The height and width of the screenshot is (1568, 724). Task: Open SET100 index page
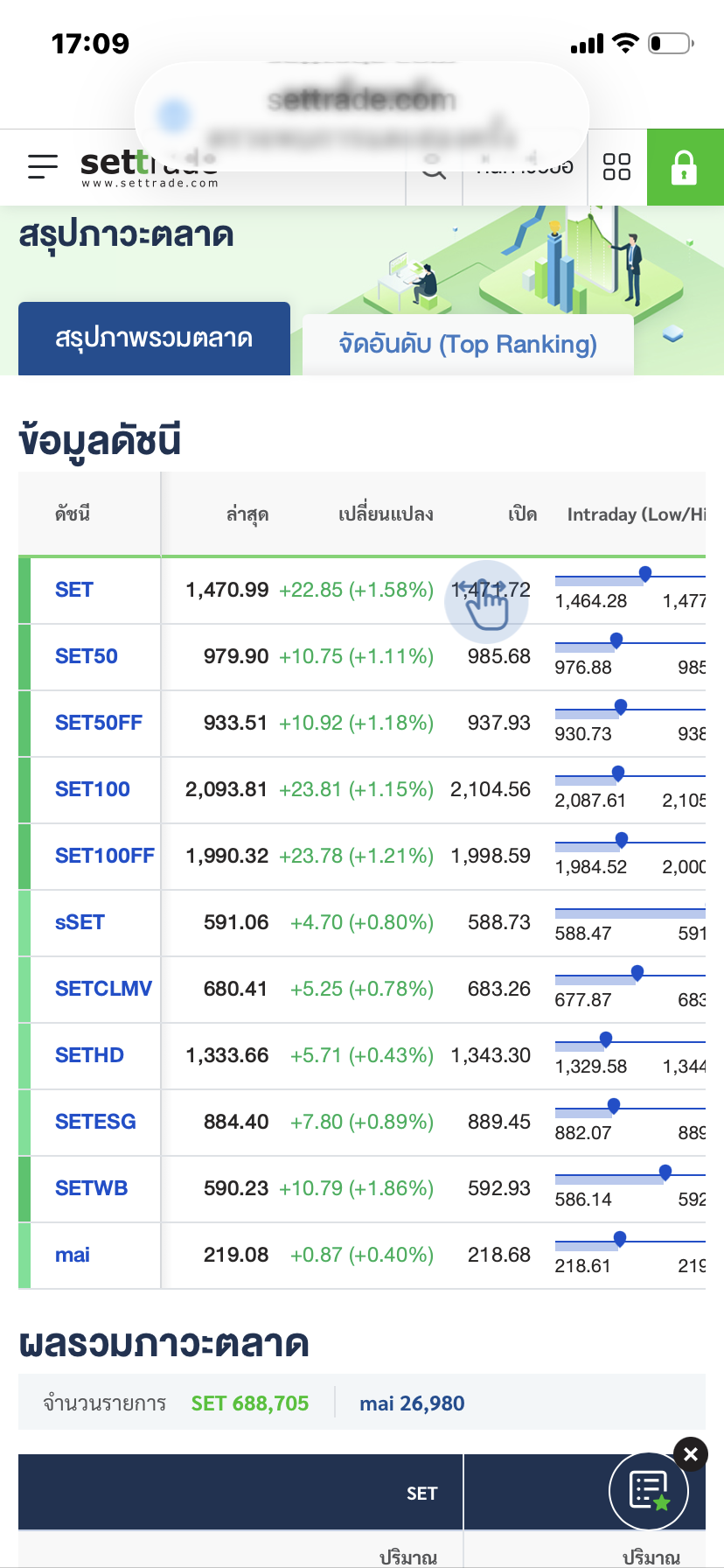click(x=93, y=789)
